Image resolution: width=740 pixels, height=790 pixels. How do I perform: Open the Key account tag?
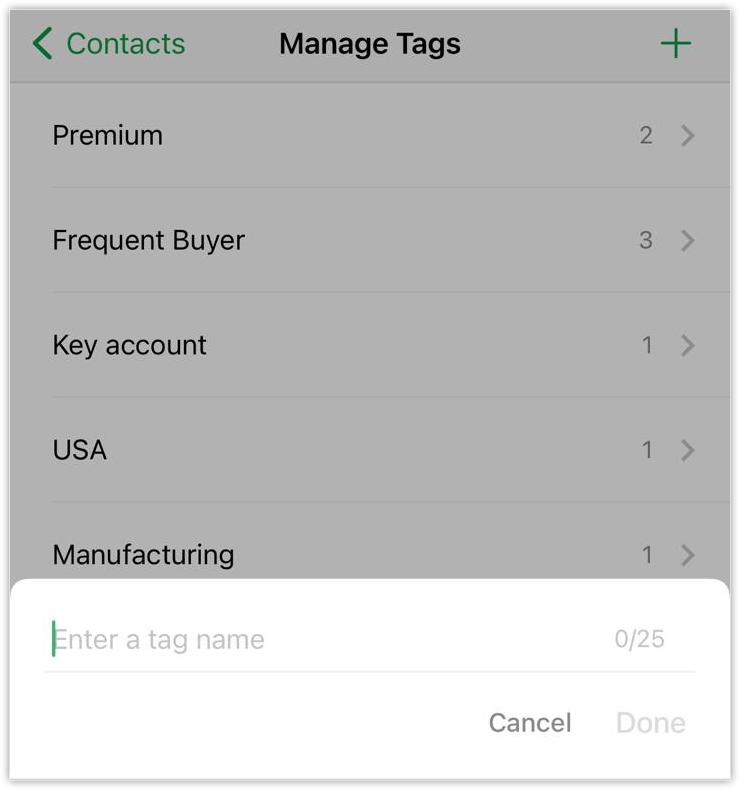point(370,345)
